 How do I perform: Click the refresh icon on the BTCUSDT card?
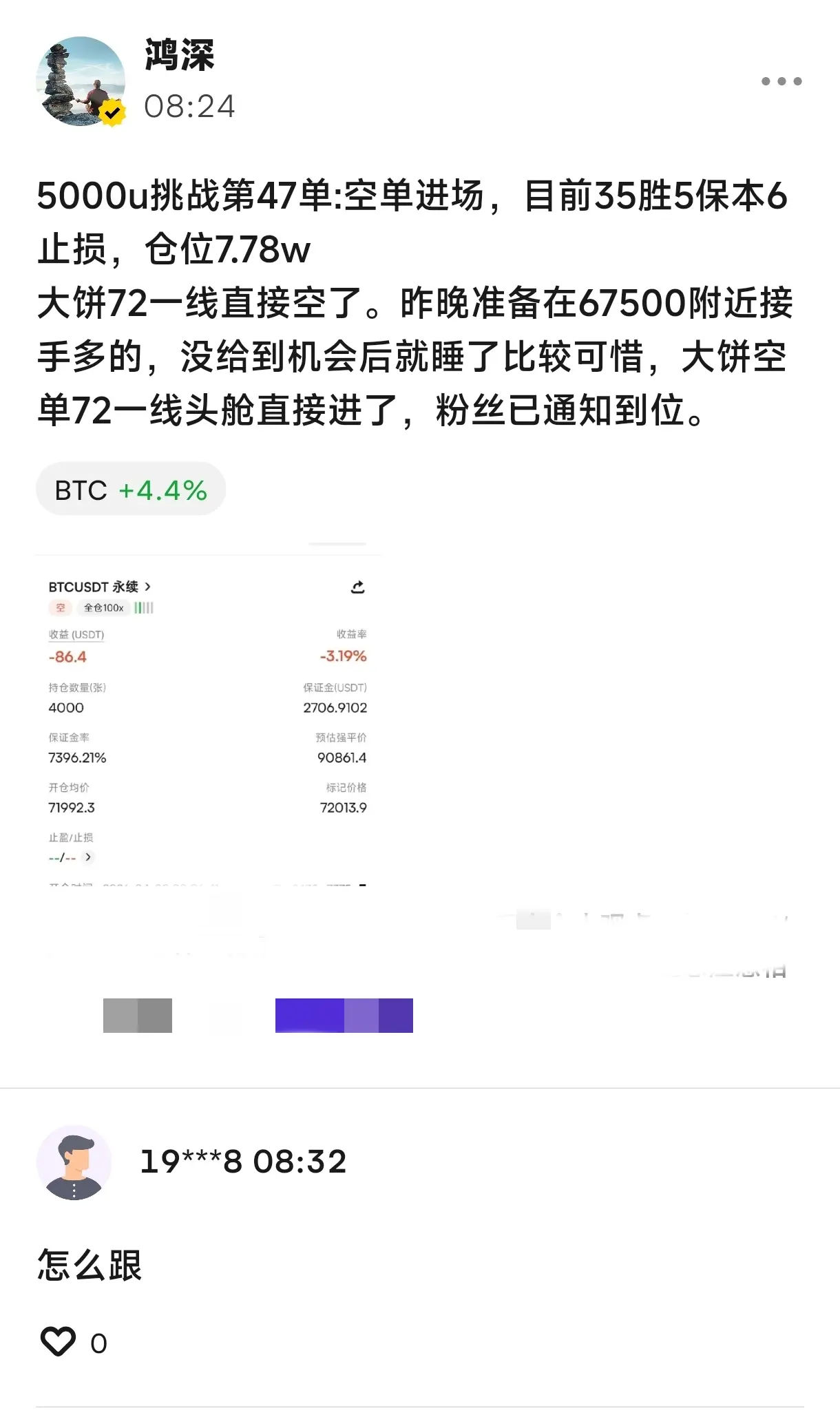pos(359,587)
